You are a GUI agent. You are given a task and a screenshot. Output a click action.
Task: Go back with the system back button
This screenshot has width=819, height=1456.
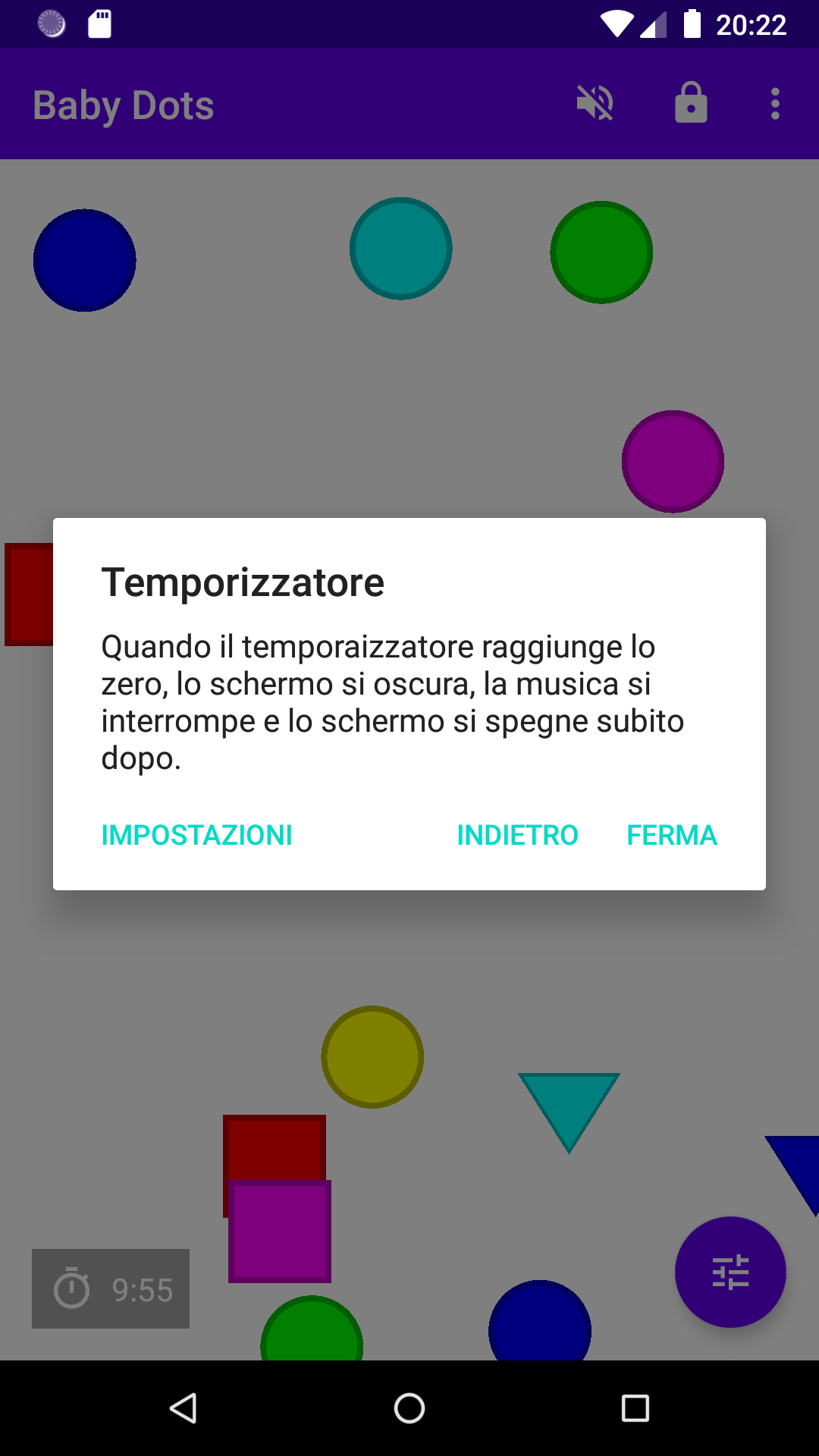pyautogui.click(x=183, y=1408)
